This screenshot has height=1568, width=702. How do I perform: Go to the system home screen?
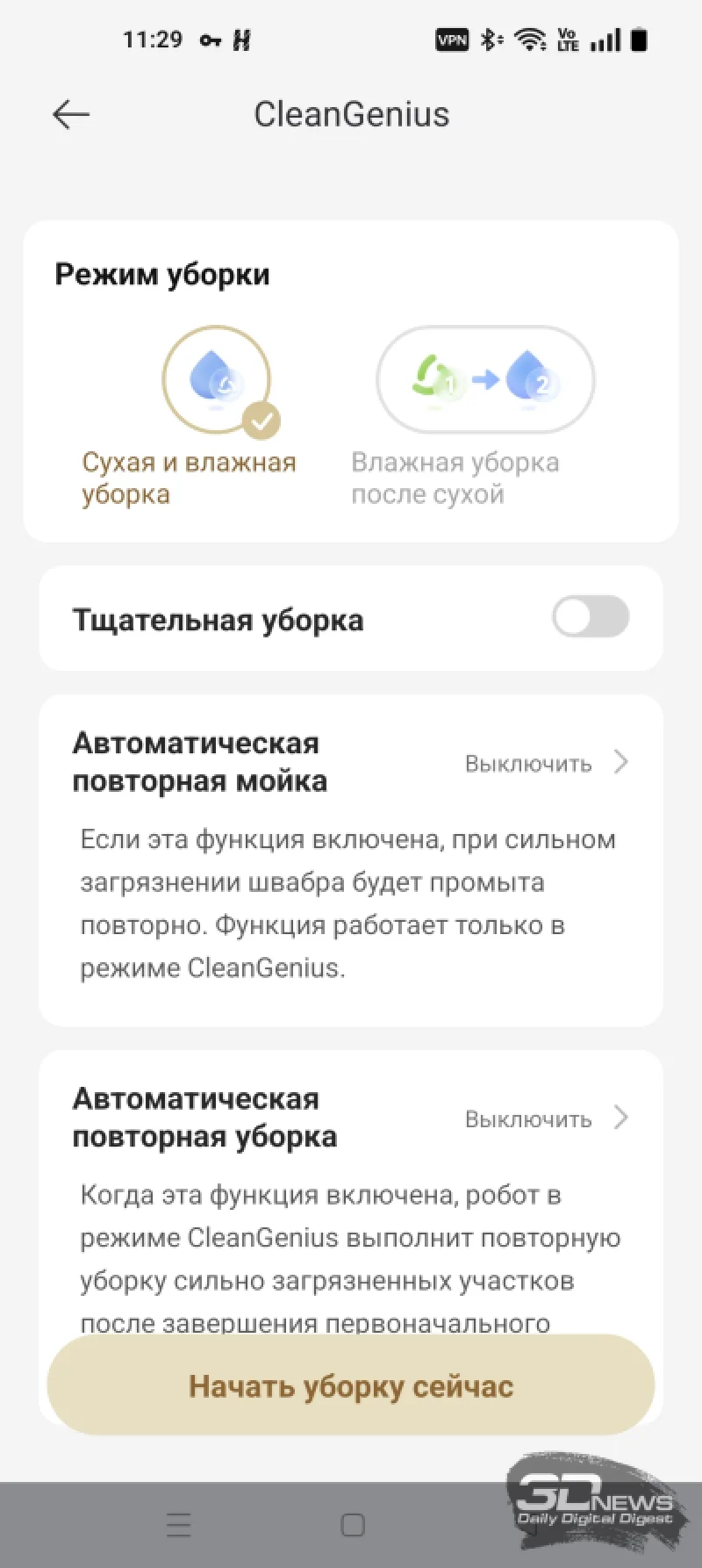coord(352,1525)
